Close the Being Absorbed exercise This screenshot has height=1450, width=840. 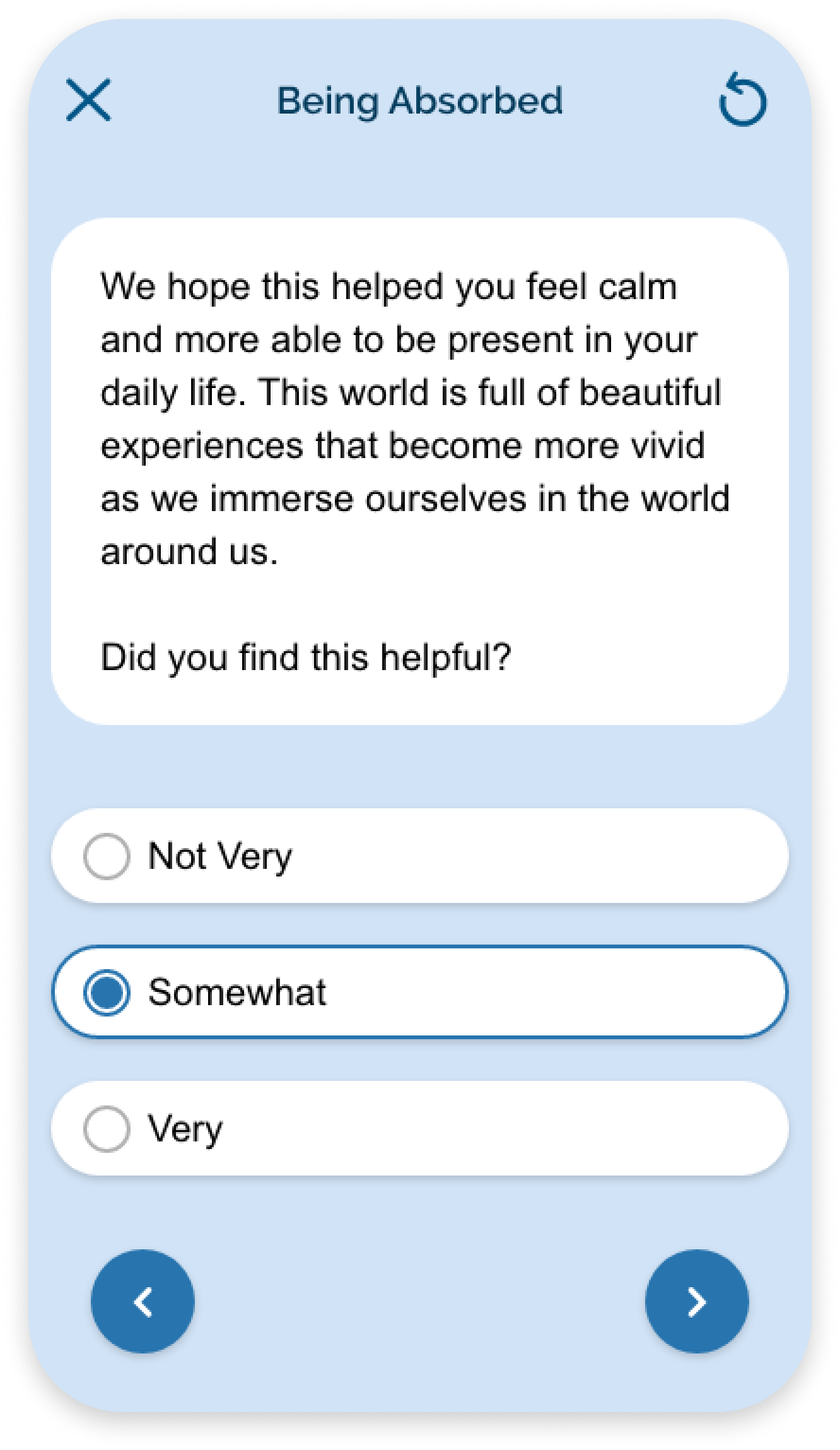(x=88, y=100)
